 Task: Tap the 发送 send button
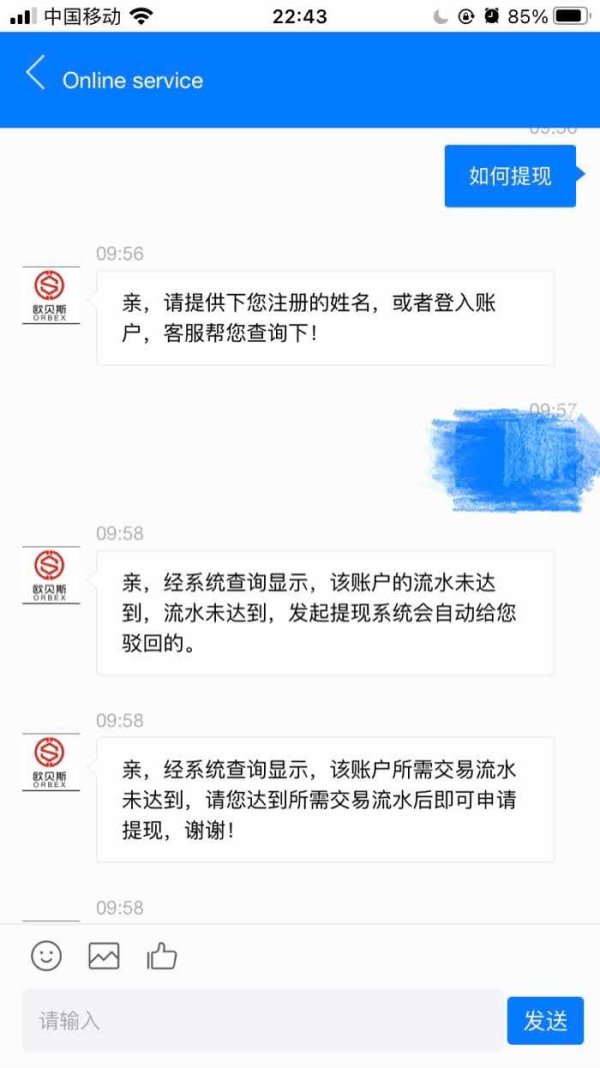545,1020
